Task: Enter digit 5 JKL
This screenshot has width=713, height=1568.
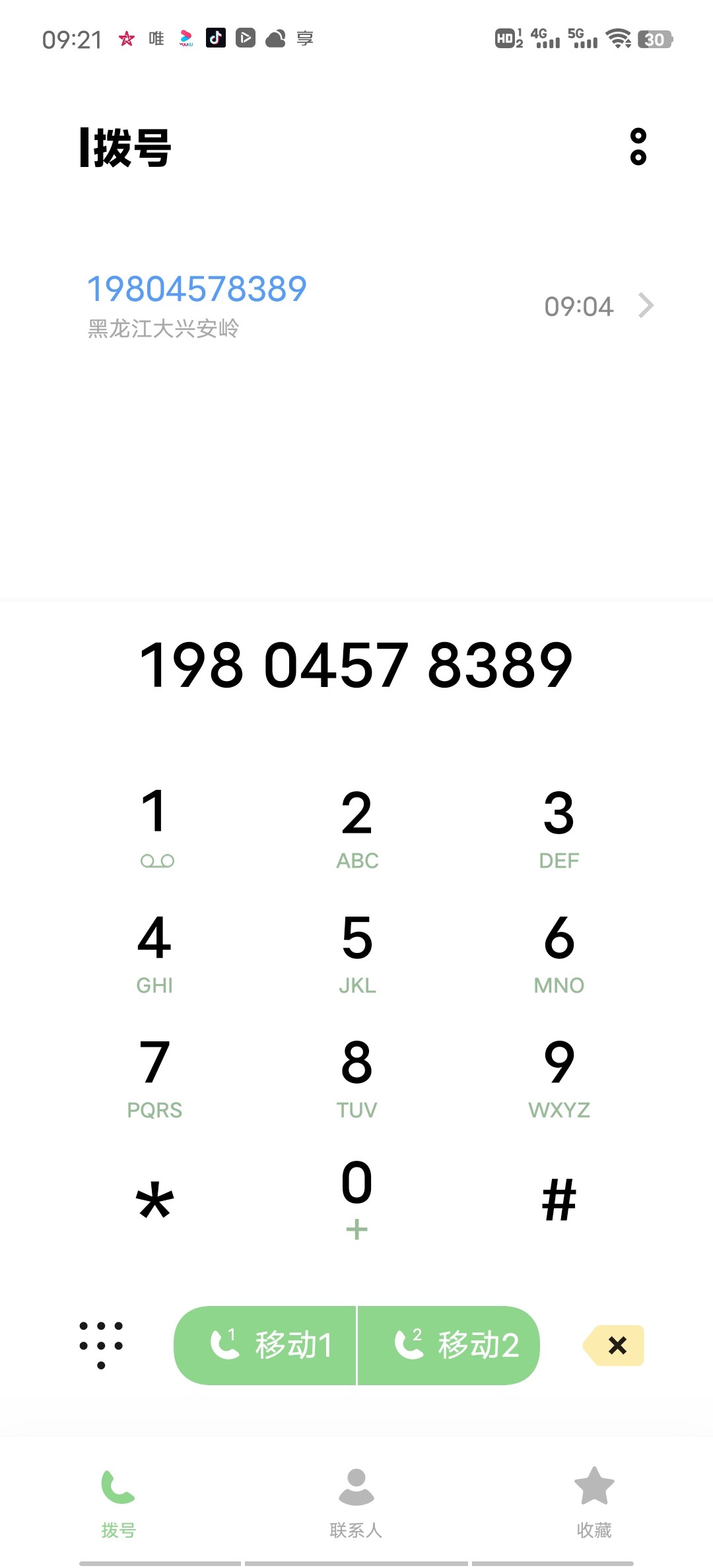Action: (356, 950)
